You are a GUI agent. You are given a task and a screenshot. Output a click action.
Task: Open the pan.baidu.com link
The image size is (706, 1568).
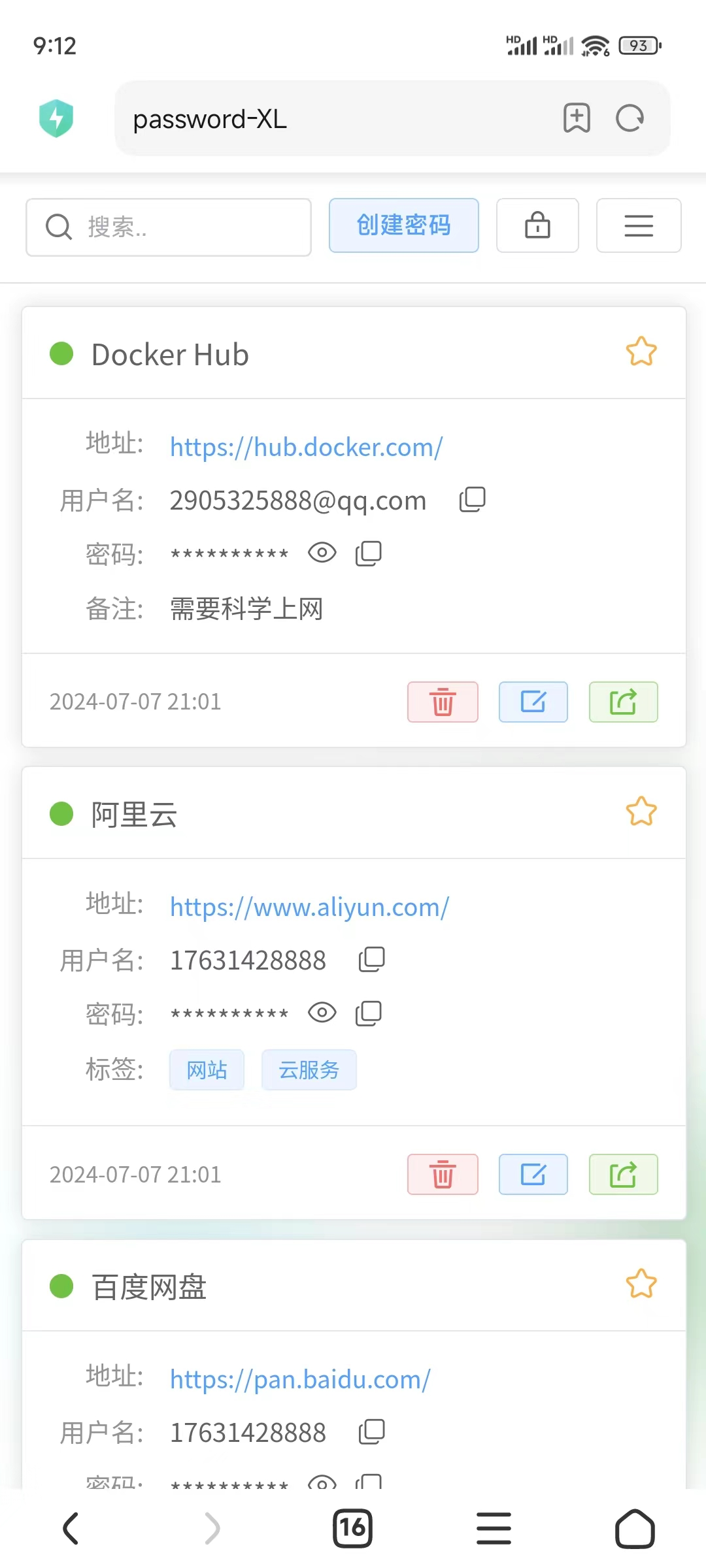coord(300,1379)
